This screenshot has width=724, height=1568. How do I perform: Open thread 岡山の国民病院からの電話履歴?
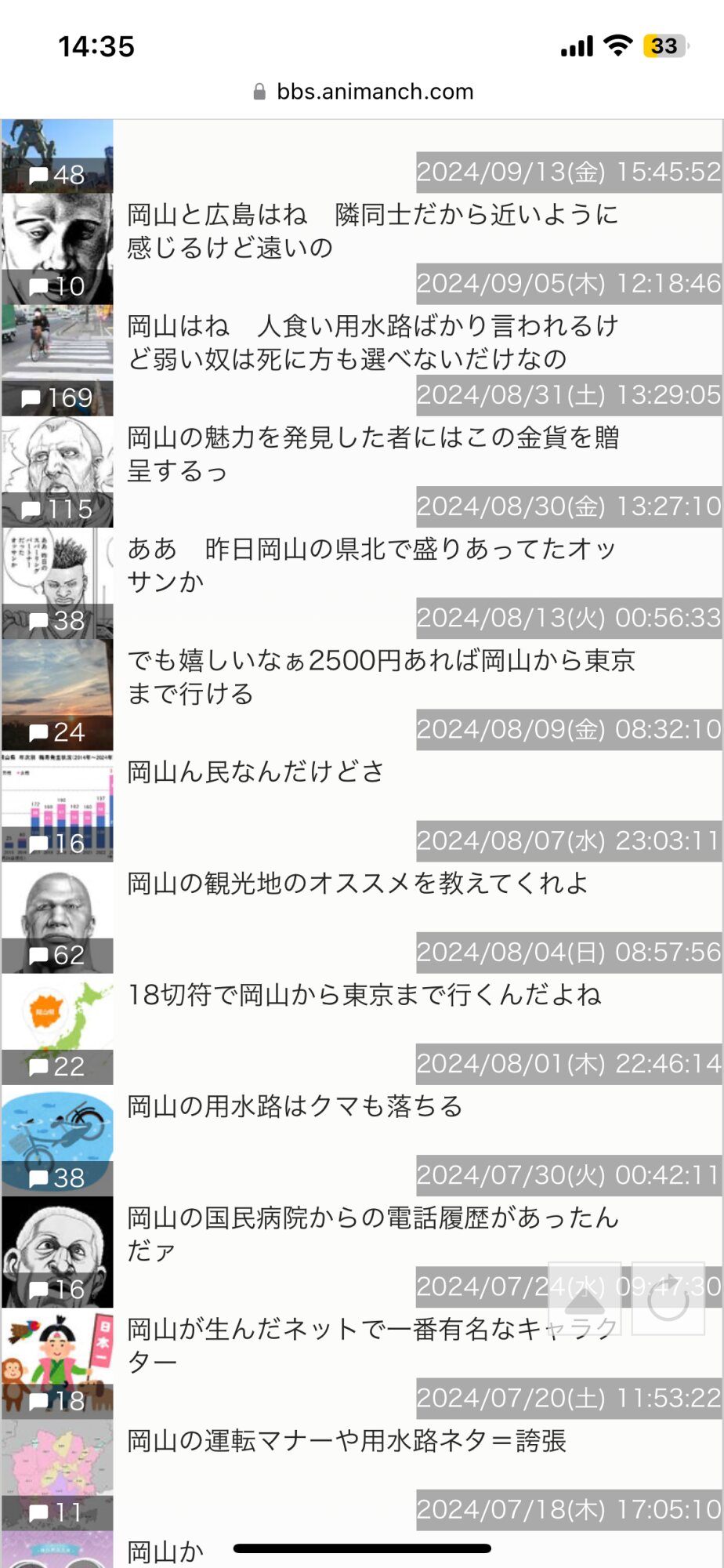373,1232
